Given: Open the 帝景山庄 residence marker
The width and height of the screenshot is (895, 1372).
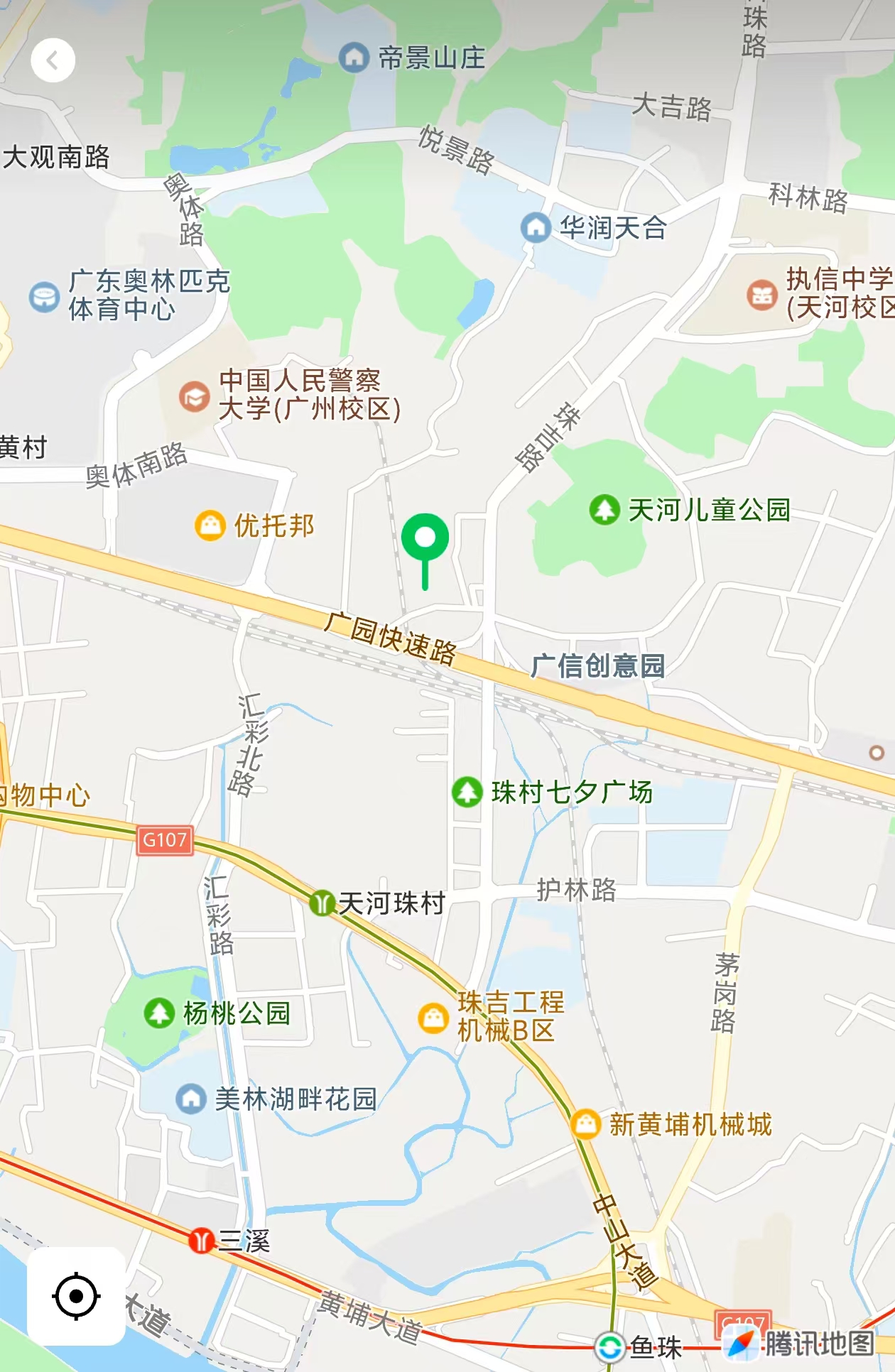Looking at the screenshot, I should [x=354, y=58].
